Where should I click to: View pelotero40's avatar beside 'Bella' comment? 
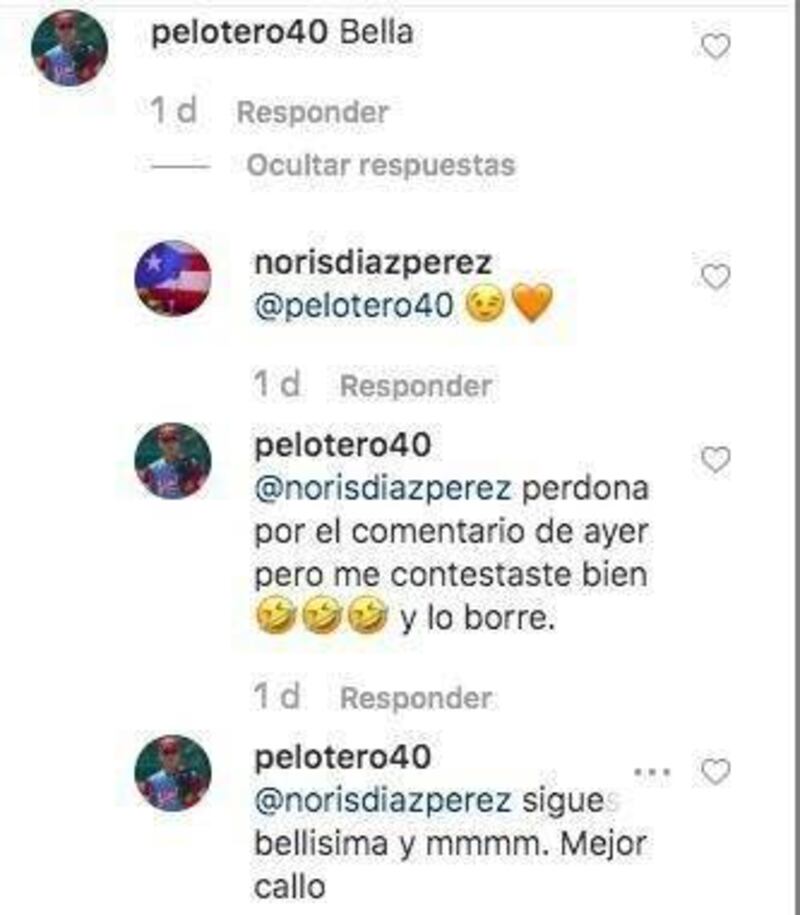tap(70, 48)
